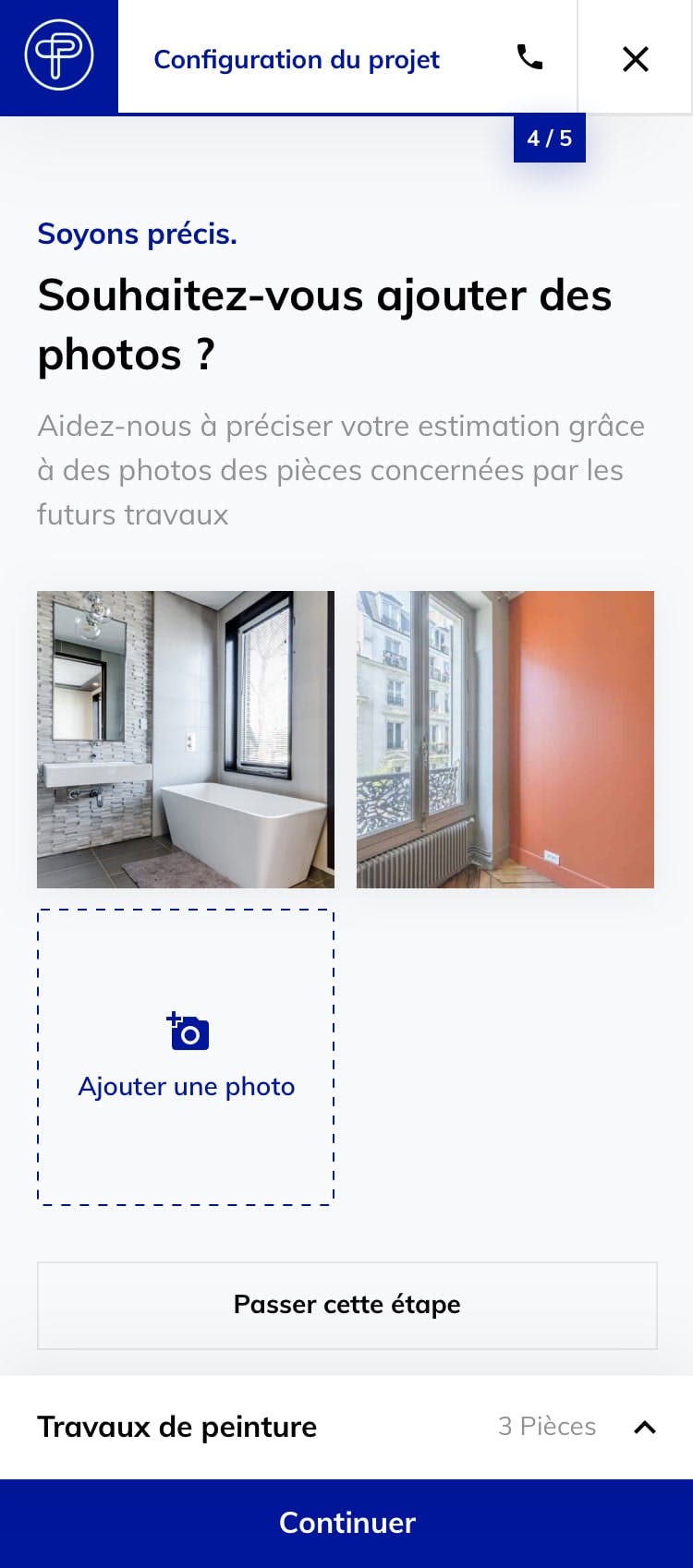693x1568 pixels.
Task: Tap the phone call icon
Action: (x=529, y=57)
